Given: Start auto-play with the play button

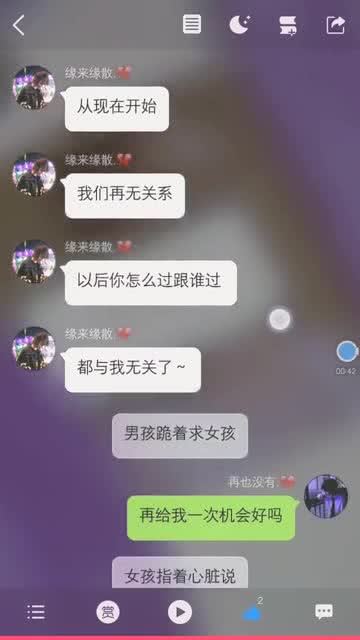Looking at the screenshot, I should pyautogui.click(x=180, y=612).
